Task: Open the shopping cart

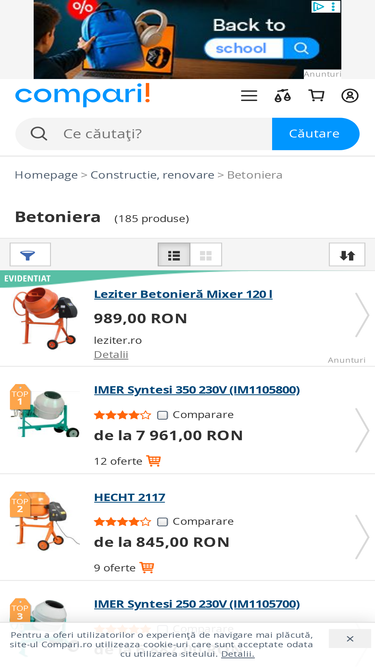Action: [x=316, y=96]
